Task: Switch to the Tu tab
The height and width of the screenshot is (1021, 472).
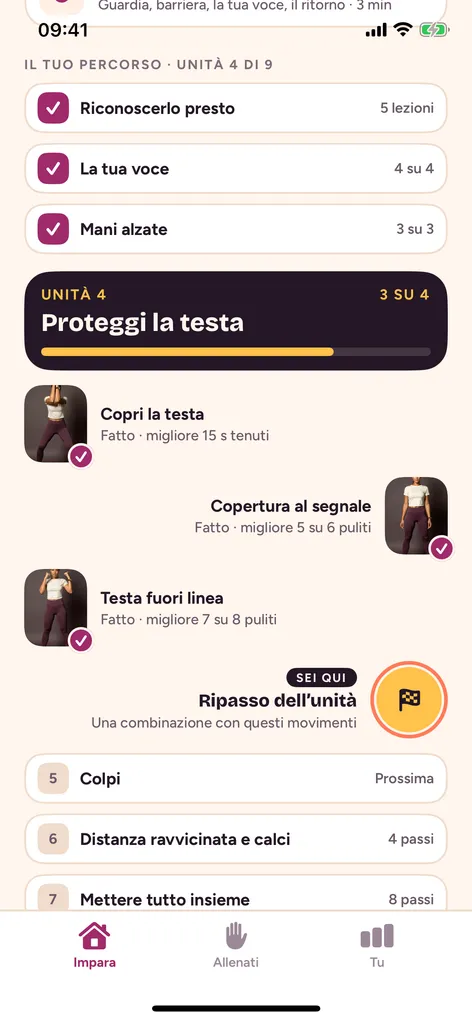Action: click(377, 945)
